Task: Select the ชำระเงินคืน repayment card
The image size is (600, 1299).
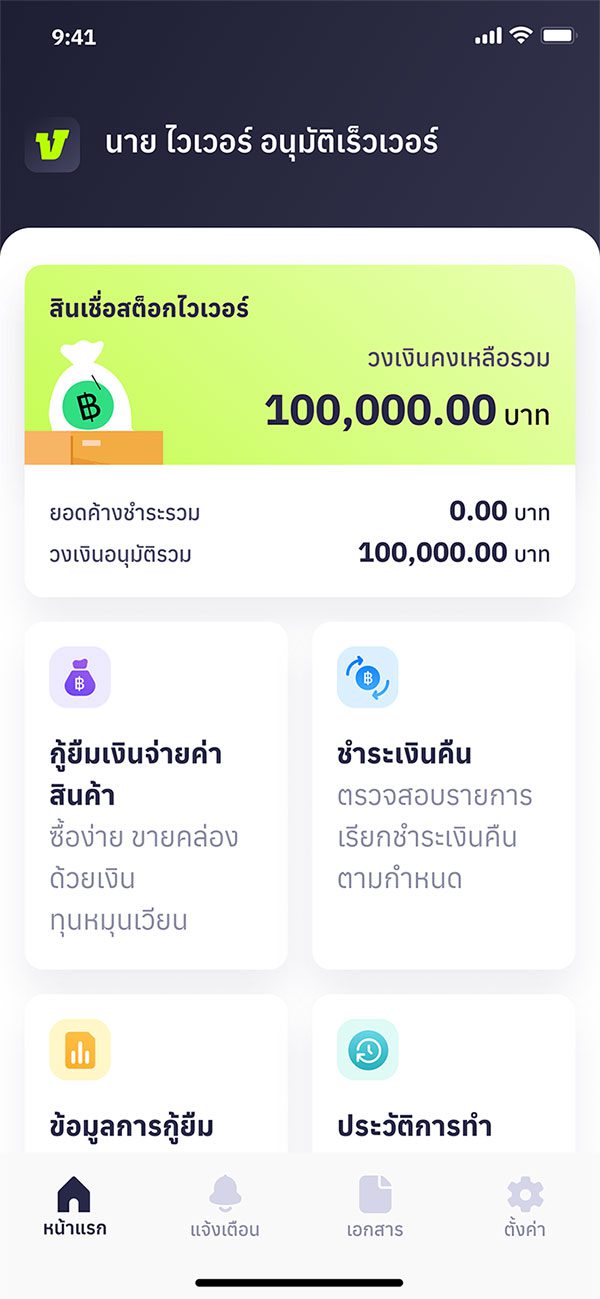Action: (443, 795)
